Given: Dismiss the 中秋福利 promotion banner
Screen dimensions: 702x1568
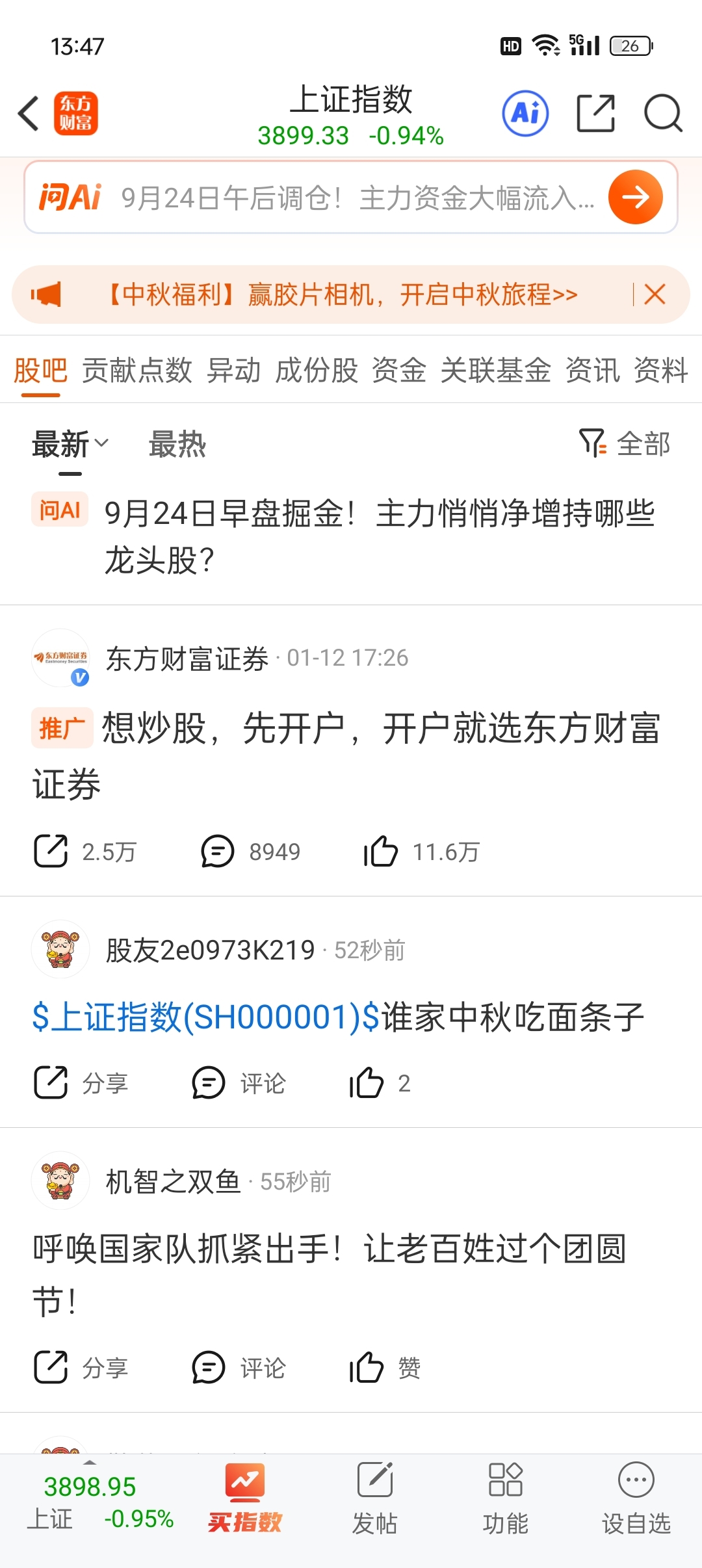Looking at the screenshot, I should pos(655,294).
